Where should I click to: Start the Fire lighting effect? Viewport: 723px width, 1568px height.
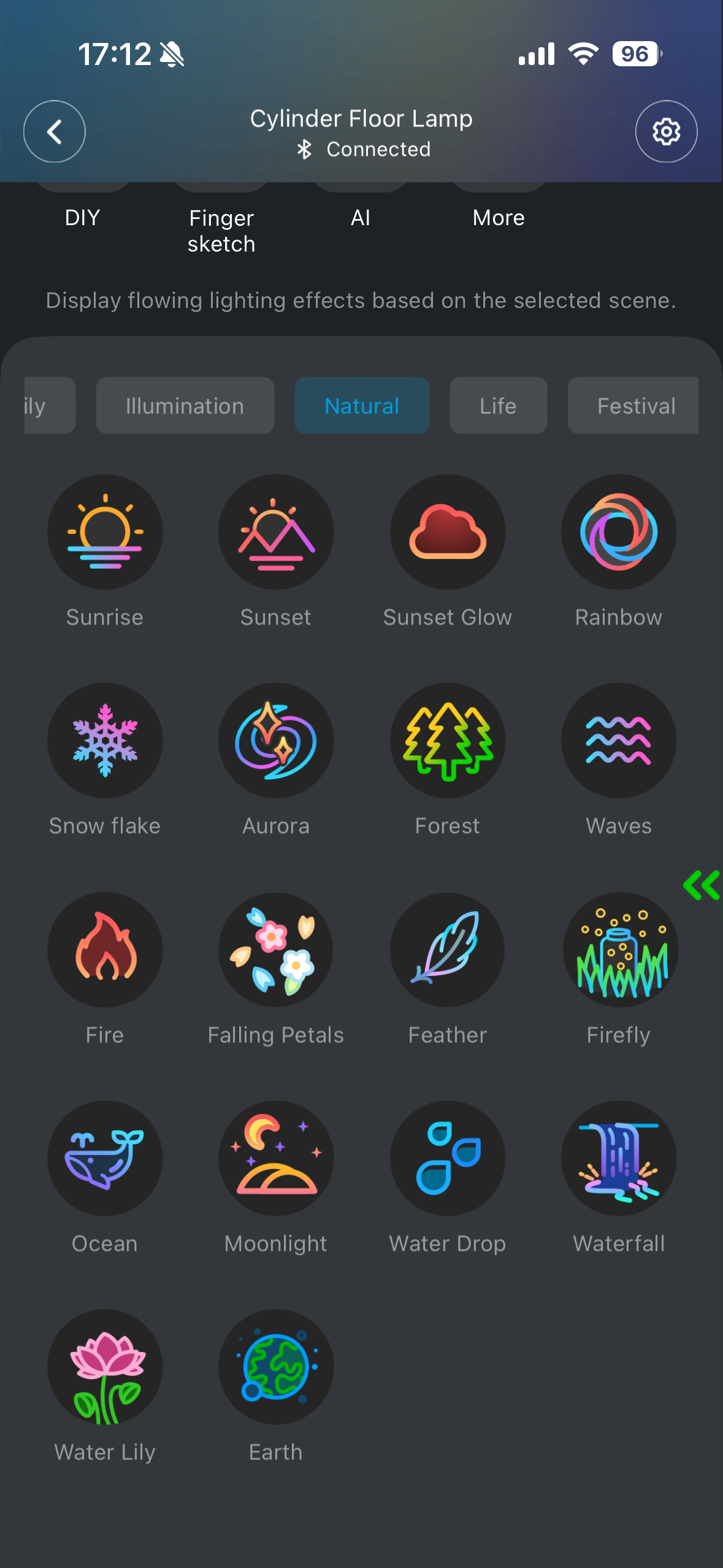point(105,949)
